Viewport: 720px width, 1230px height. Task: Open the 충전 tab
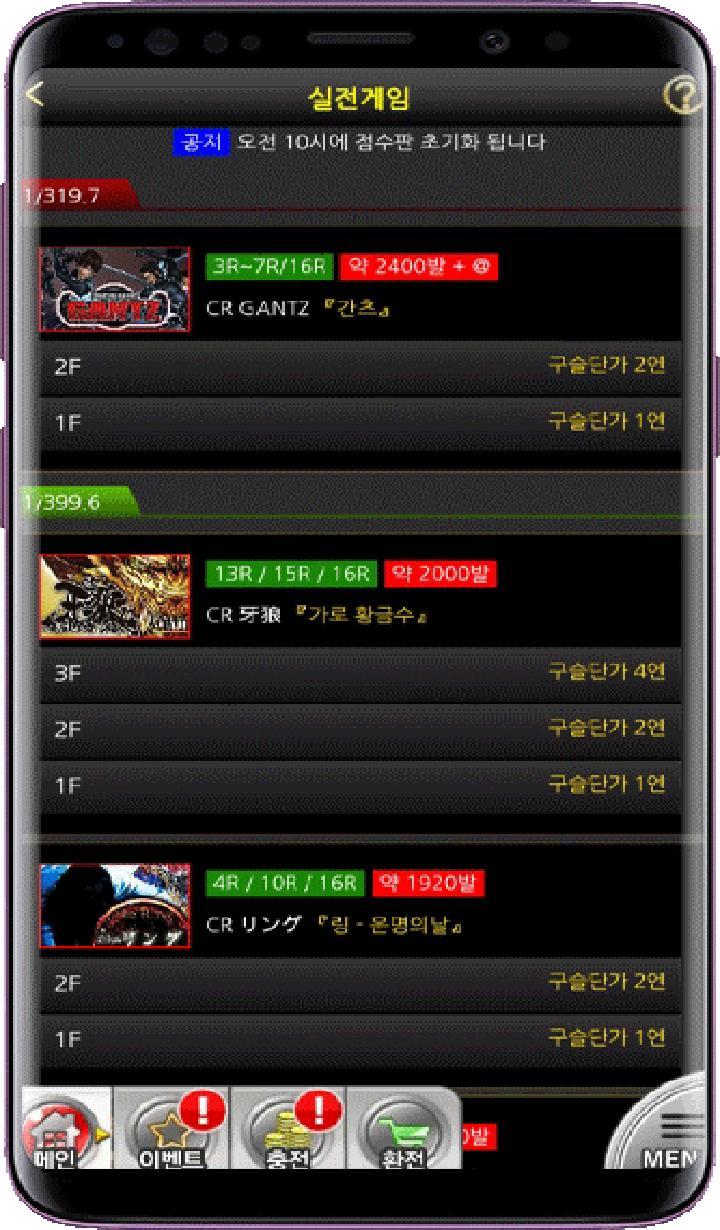[x=288, y=1130]
